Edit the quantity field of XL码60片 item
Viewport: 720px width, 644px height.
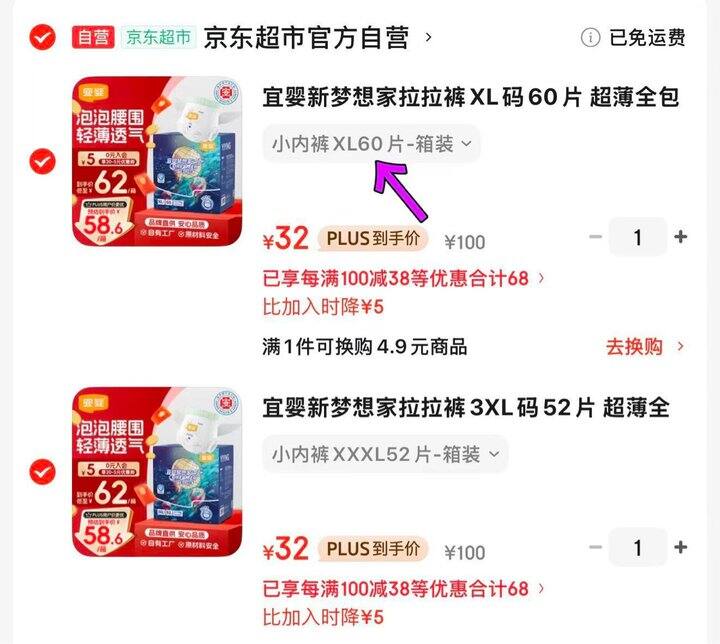(x=638, y=237)
